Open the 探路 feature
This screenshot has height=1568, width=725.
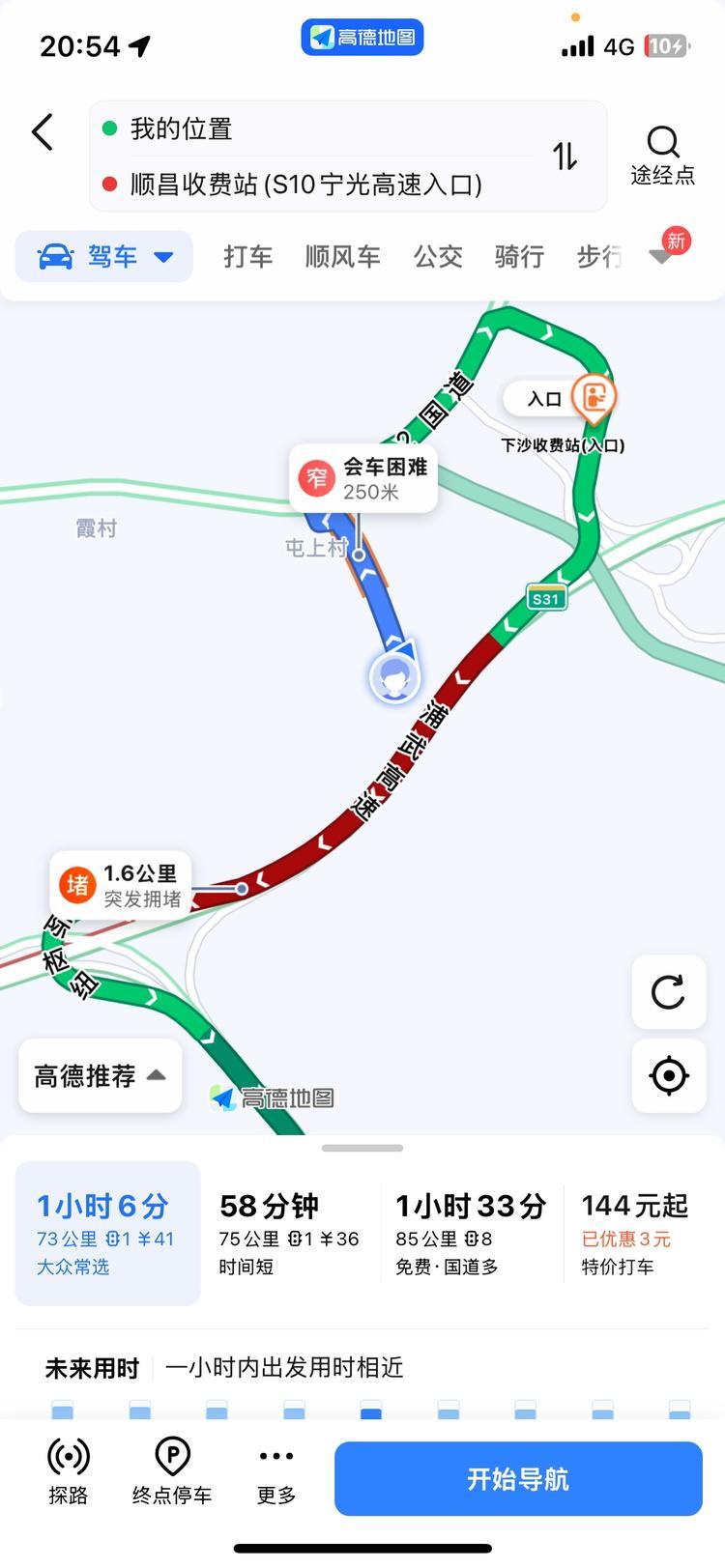68,1471
